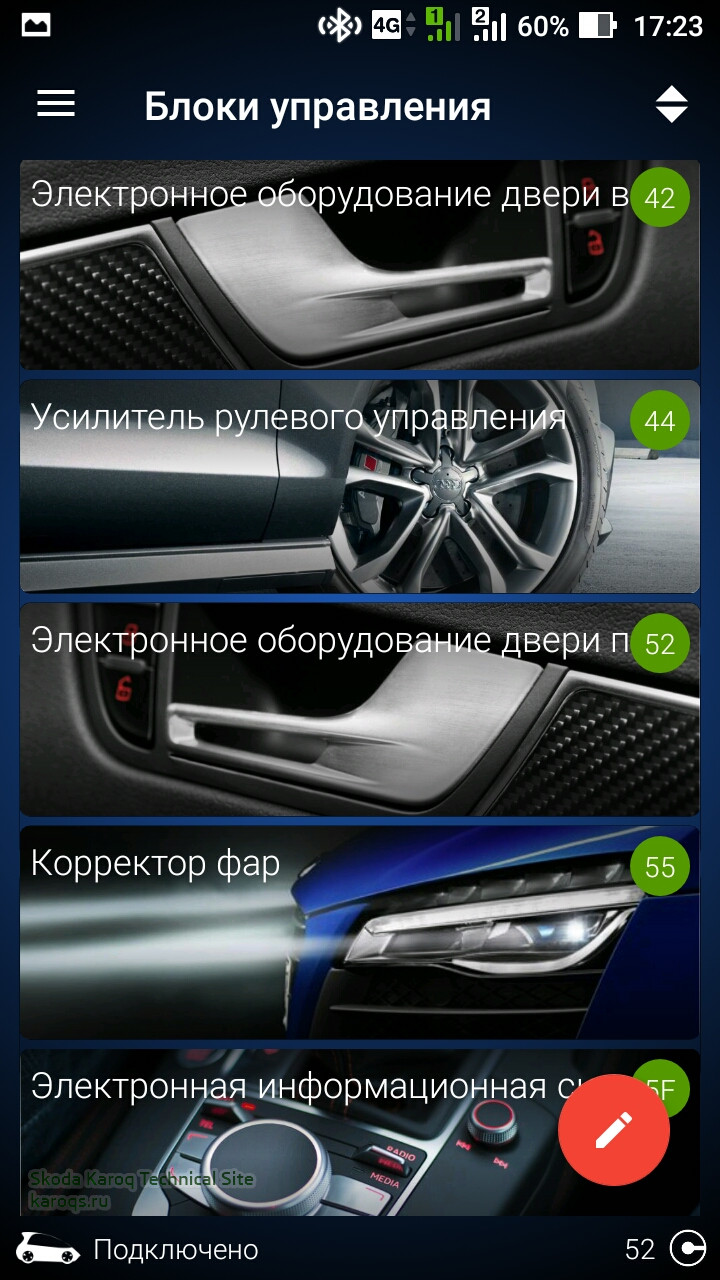Tap the sort arrows icon

tap(671, 105)
